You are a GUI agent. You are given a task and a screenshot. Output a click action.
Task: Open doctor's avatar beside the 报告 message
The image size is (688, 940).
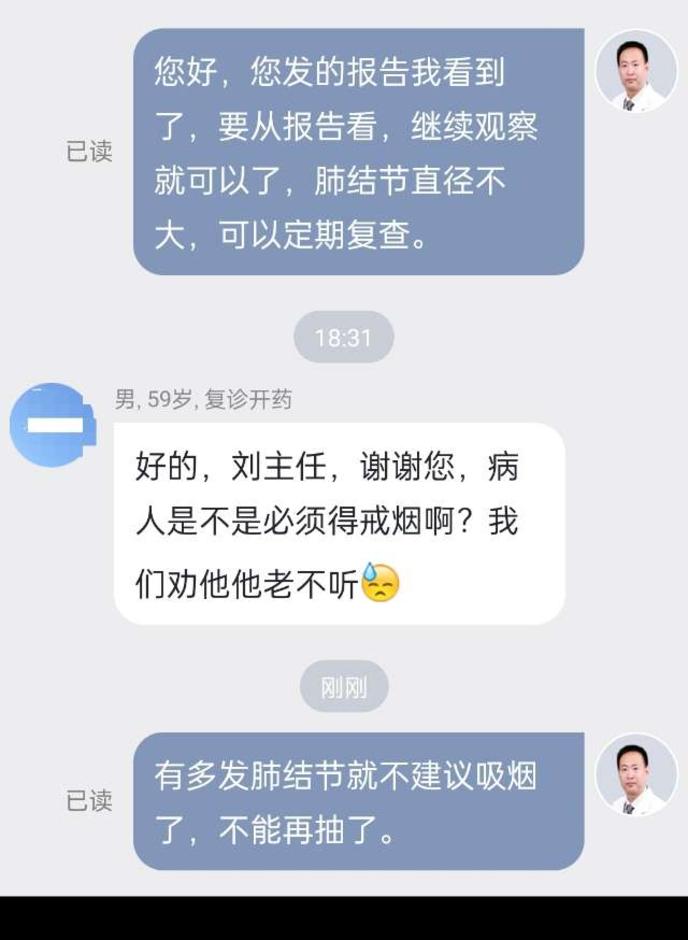636,70
